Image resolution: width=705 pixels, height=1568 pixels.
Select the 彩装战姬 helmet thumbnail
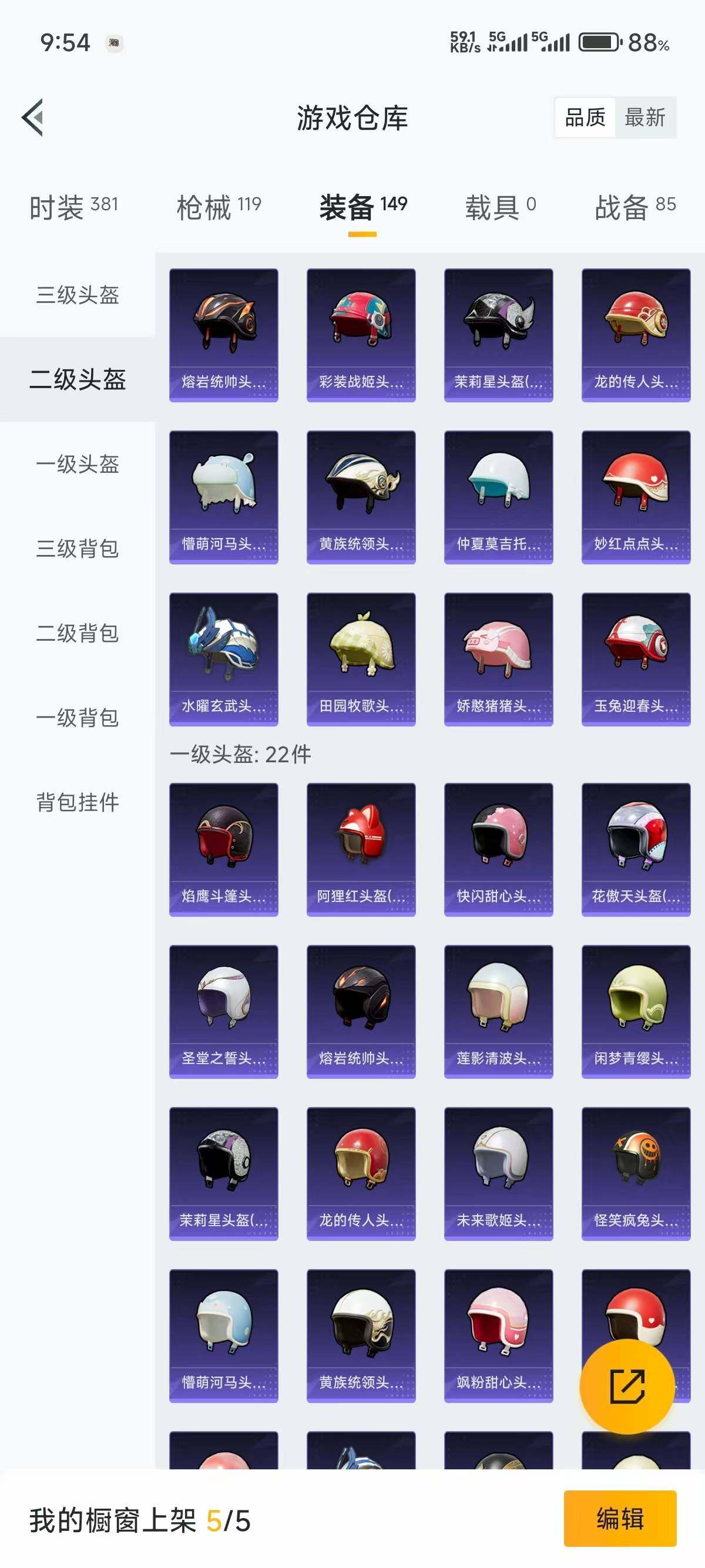(360, 332)
